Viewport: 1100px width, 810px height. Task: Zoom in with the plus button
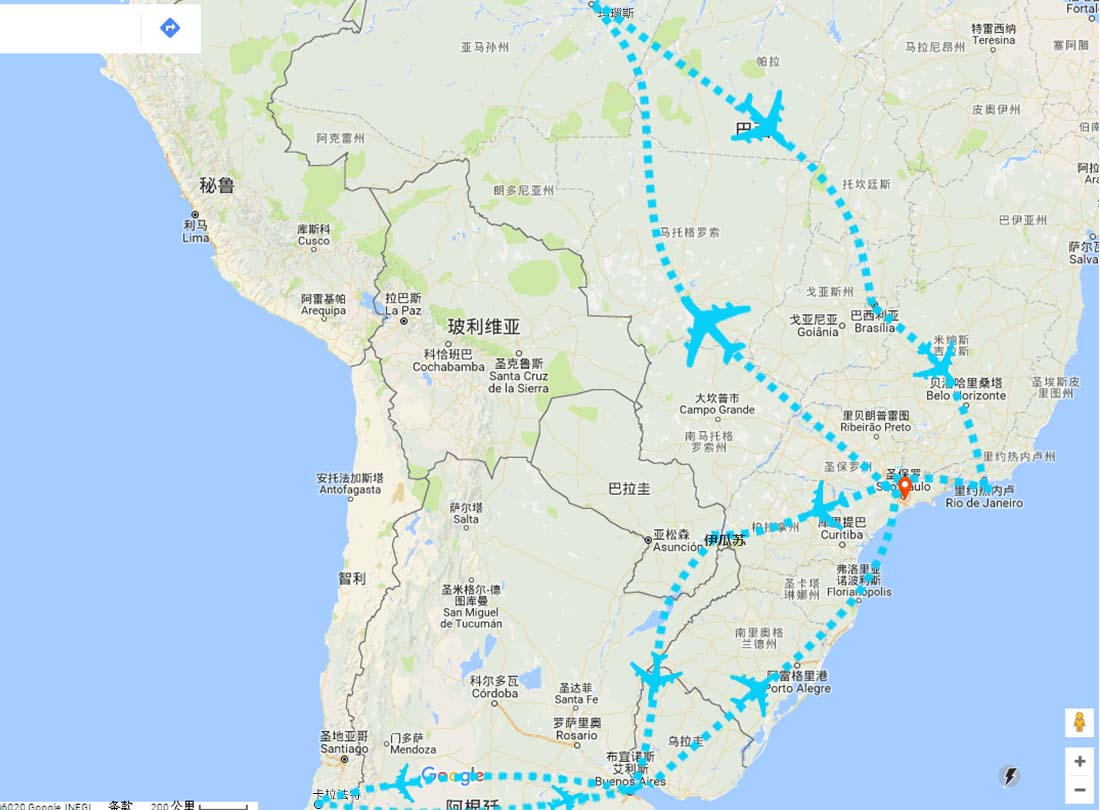point(1079,761)
